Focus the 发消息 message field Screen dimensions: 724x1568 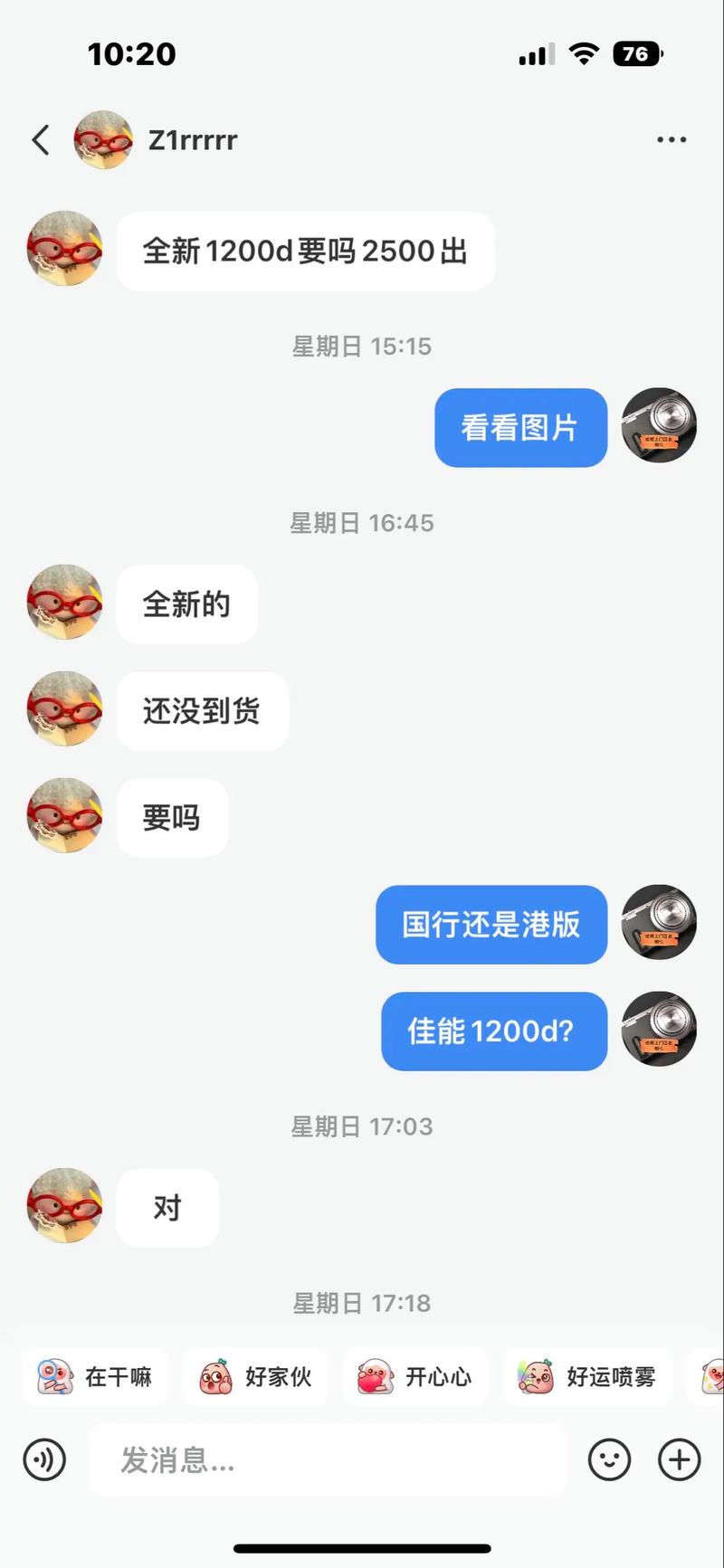(x=327, y=1459)
